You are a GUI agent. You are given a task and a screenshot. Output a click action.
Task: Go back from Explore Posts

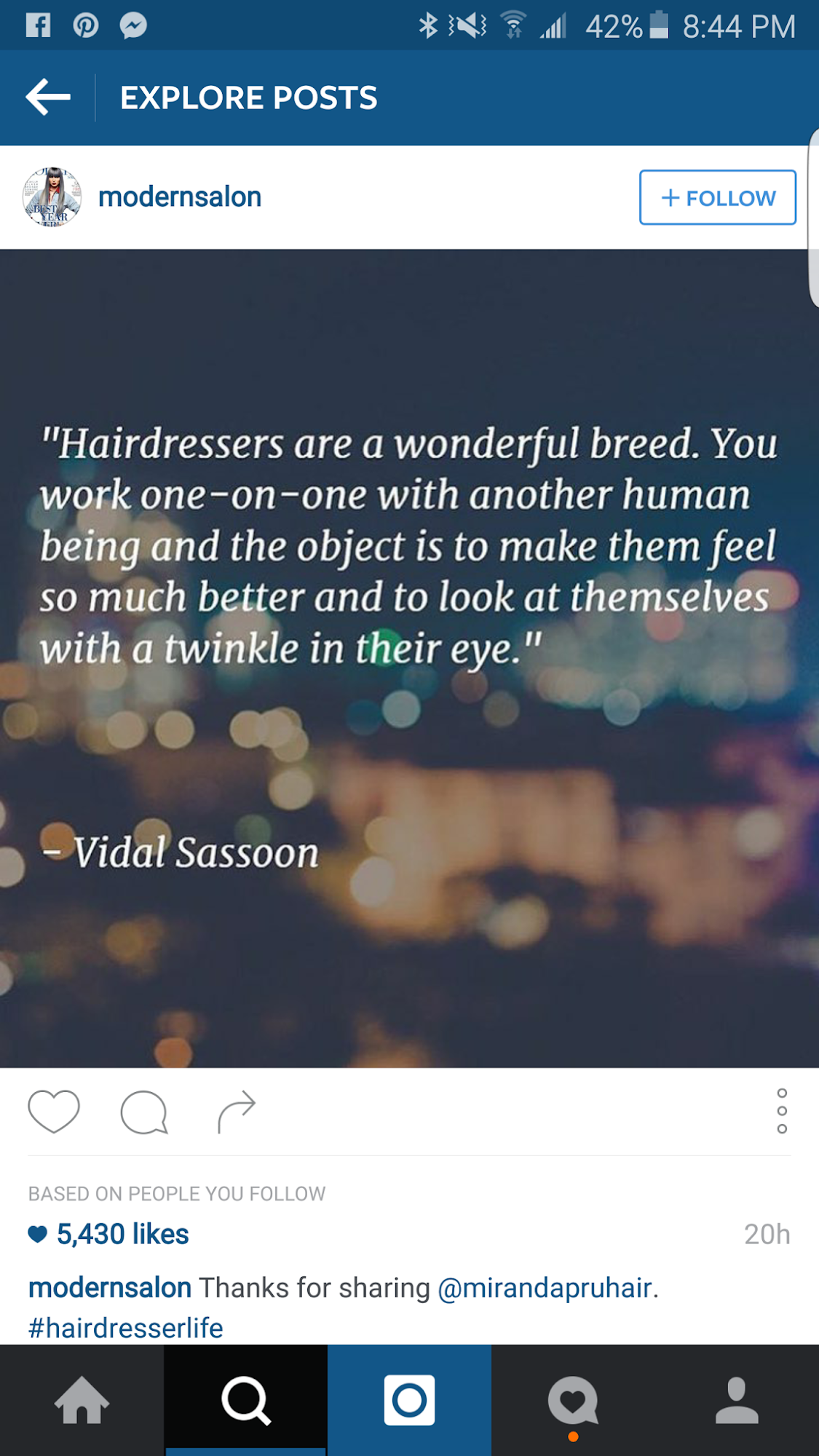[x=48, y=97]
